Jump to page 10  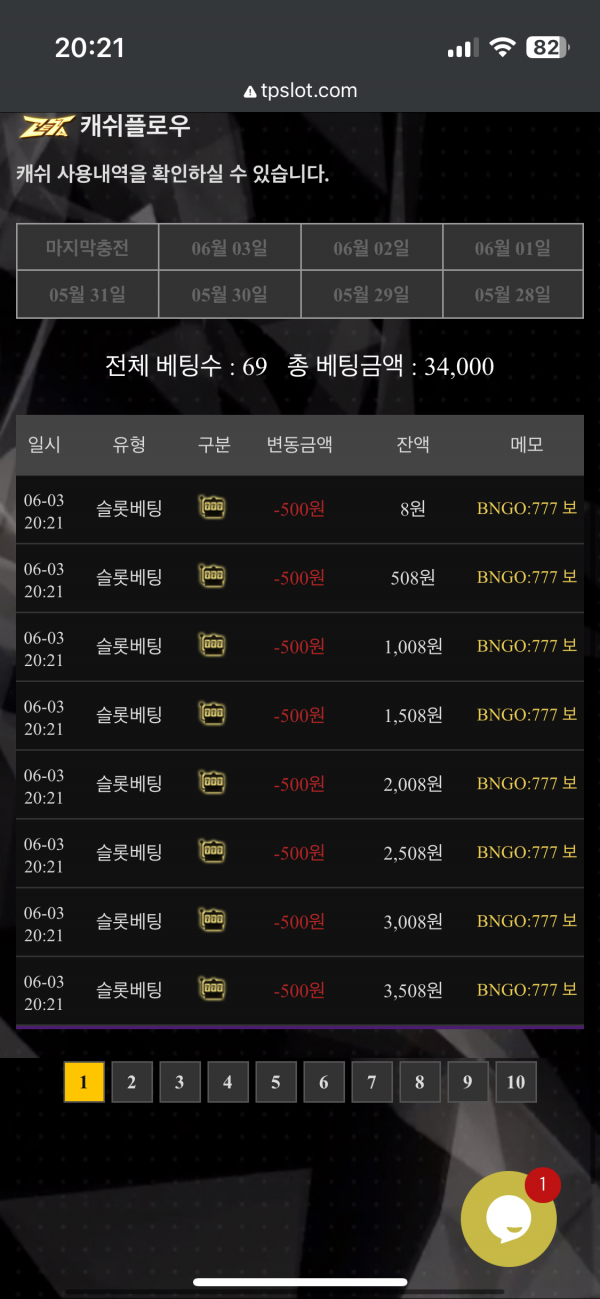[x=516, y=1082]
